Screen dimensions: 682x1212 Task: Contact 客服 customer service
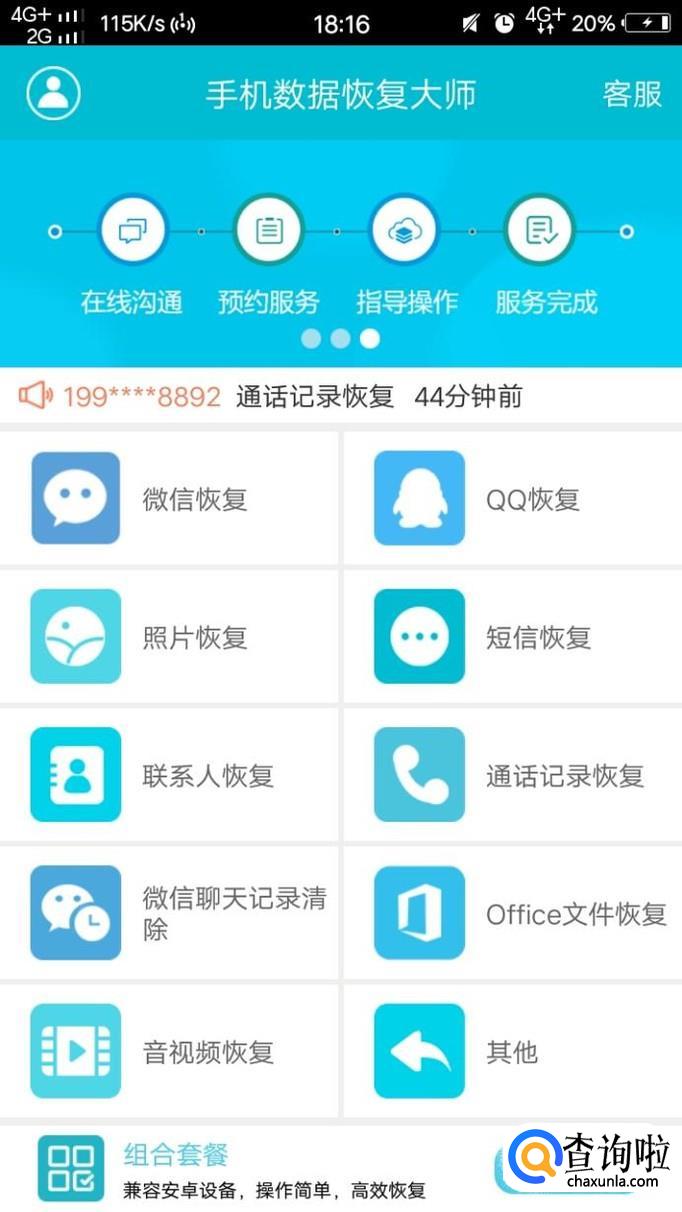click(632, 94)
